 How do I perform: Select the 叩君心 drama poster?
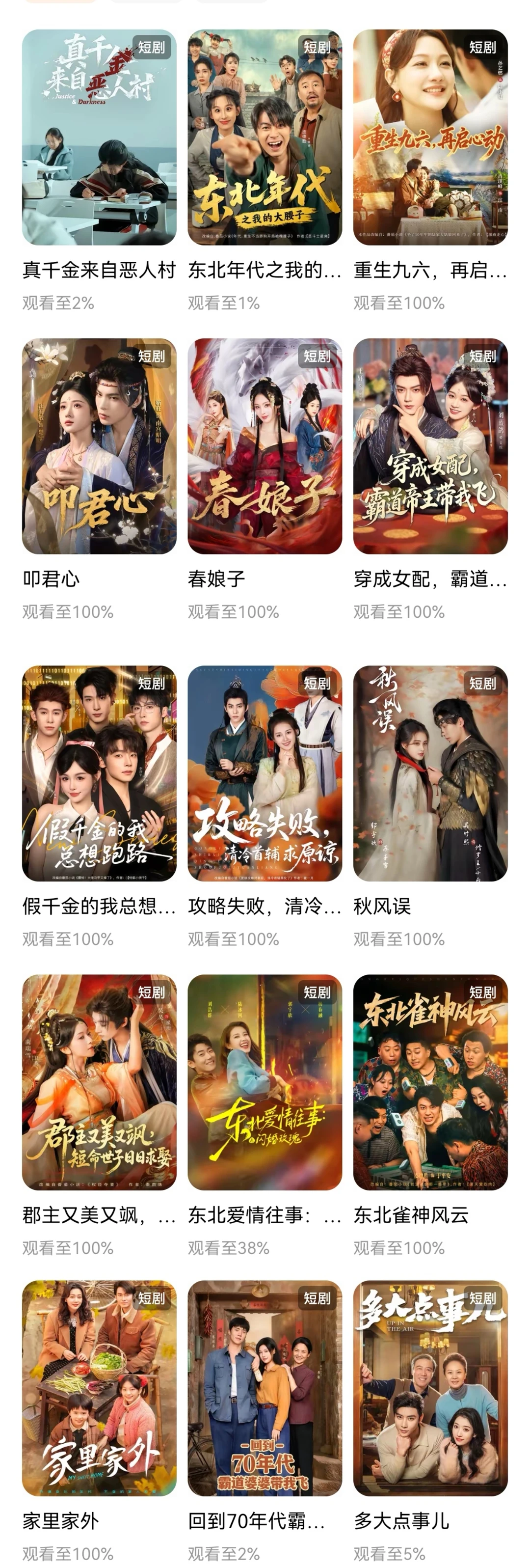click(99, 446)
